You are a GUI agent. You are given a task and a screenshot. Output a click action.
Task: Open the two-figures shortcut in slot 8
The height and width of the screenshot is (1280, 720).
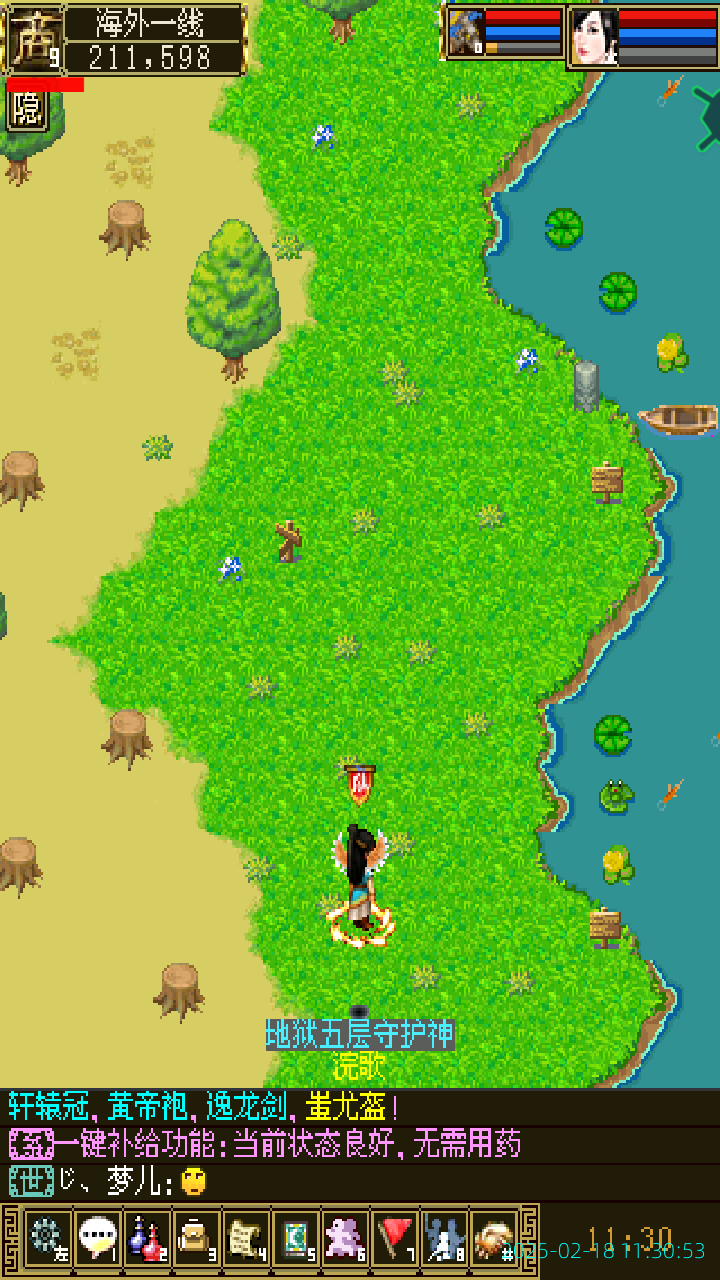click(x=445, y=1238)
